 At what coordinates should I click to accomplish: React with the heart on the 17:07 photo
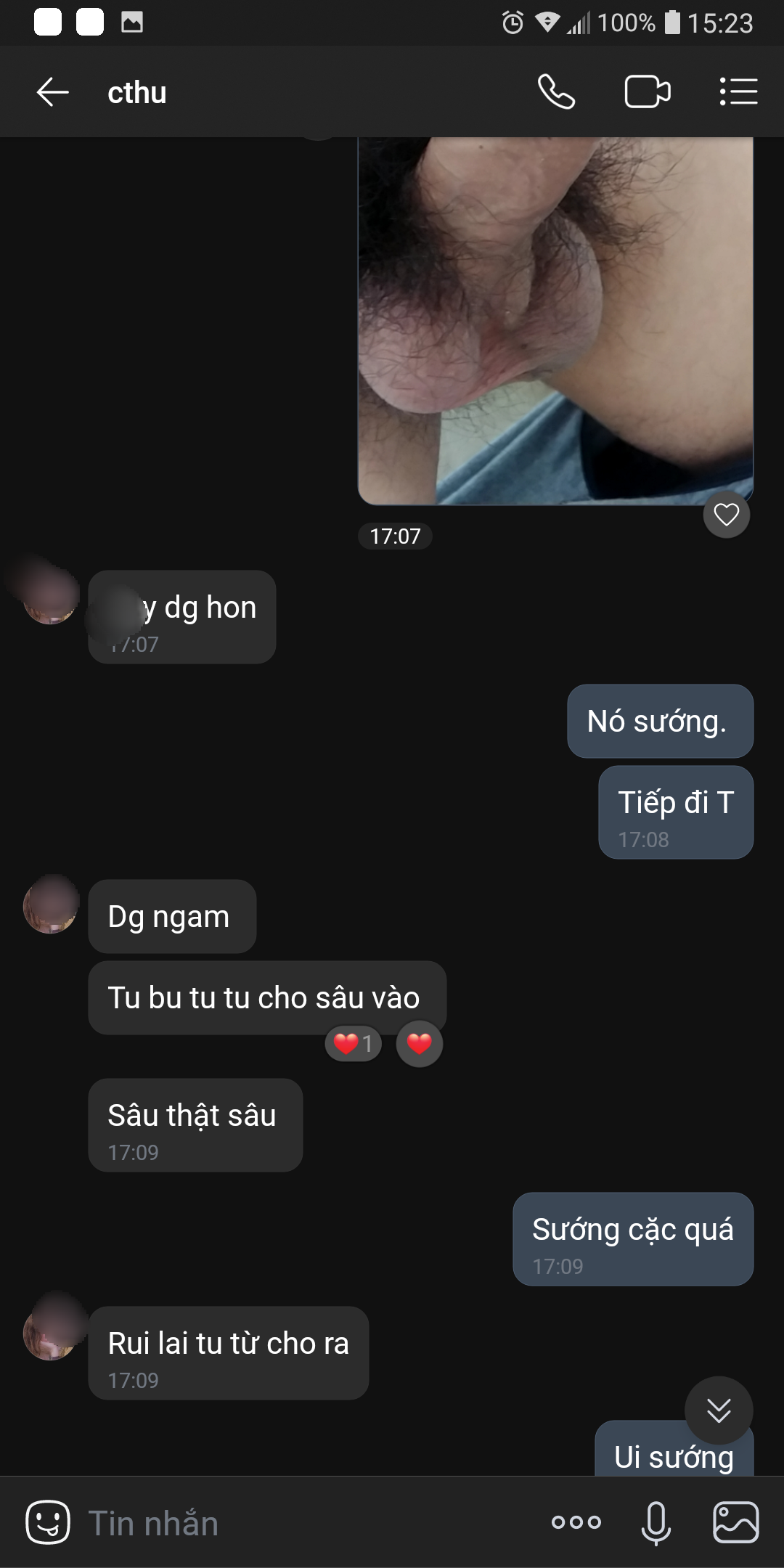(726, 515)
